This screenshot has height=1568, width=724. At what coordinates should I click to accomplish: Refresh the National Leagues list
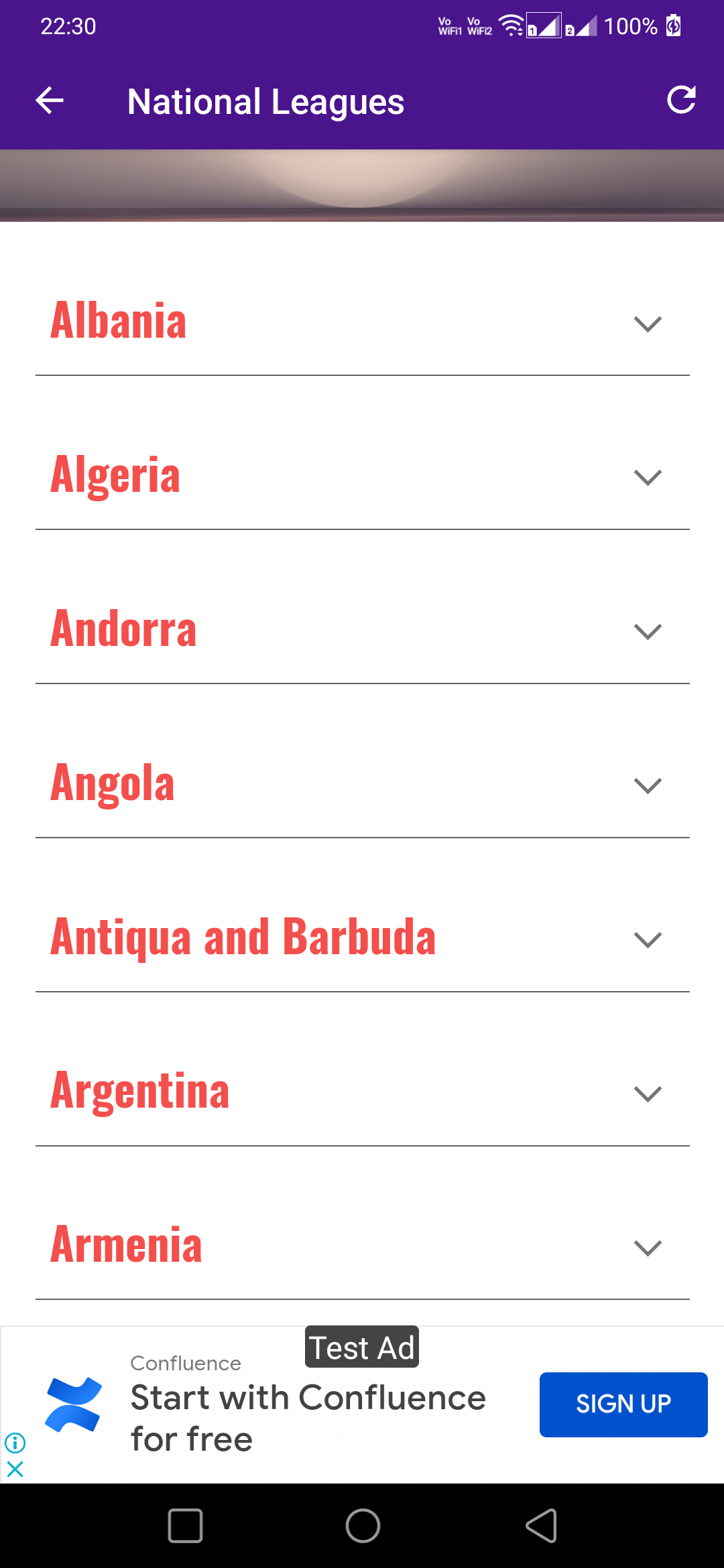(681, 101)
